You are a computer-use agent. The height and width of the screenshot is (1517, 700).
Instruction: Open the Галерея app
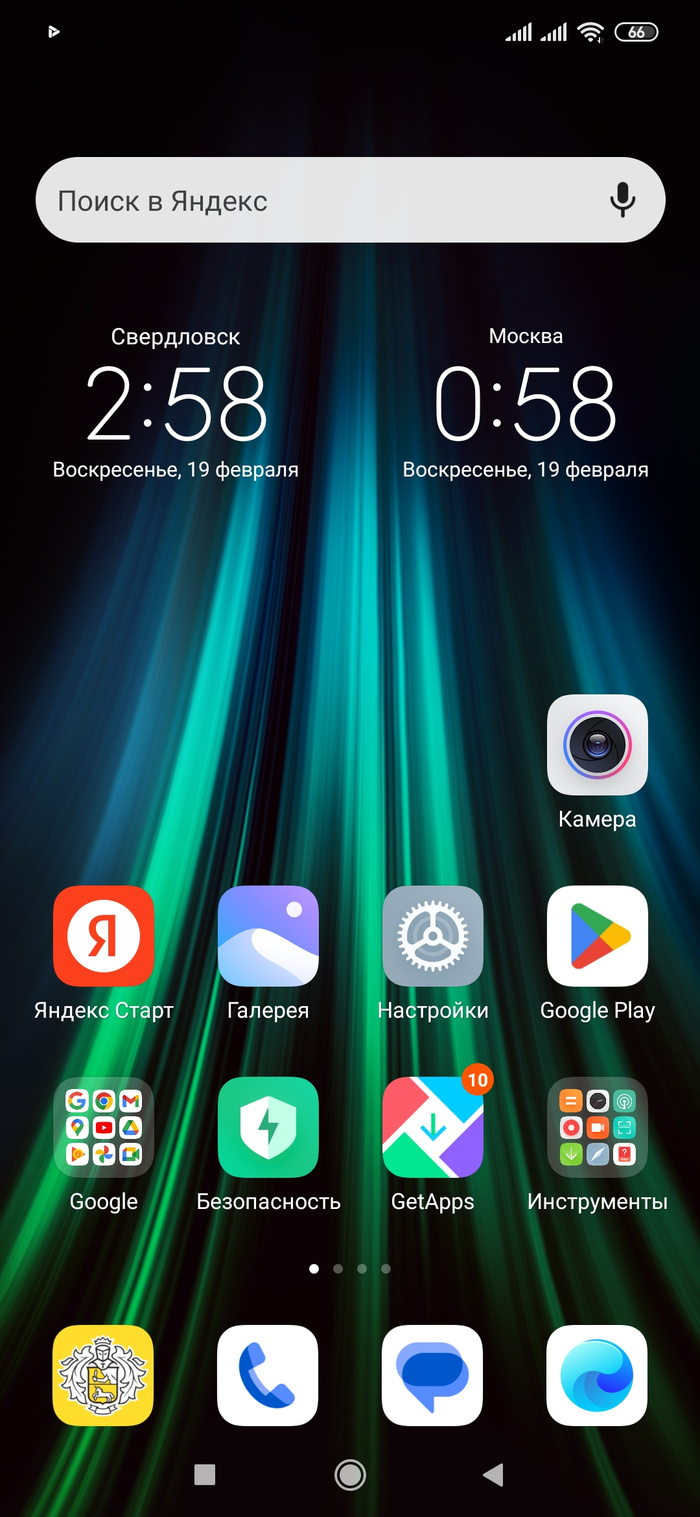click(x=268, y=936)
